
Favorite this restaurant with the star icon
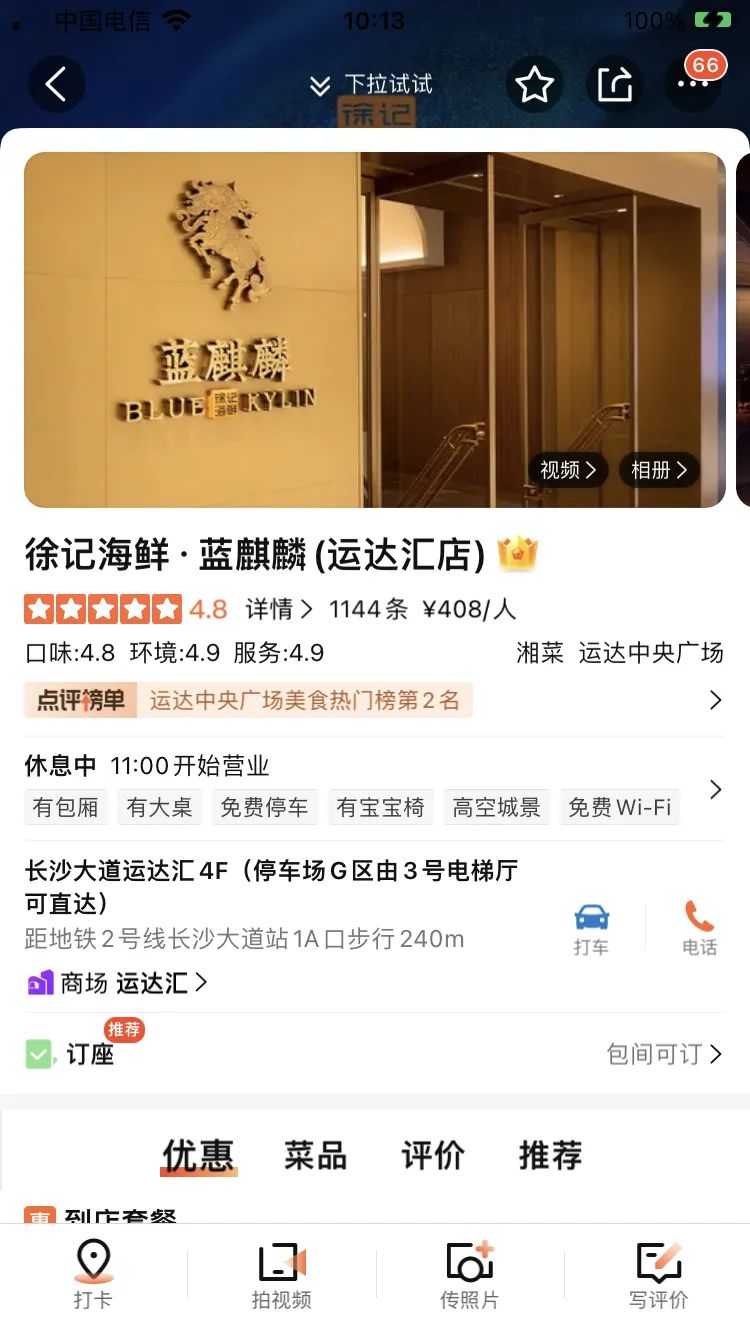click(534, 84)
